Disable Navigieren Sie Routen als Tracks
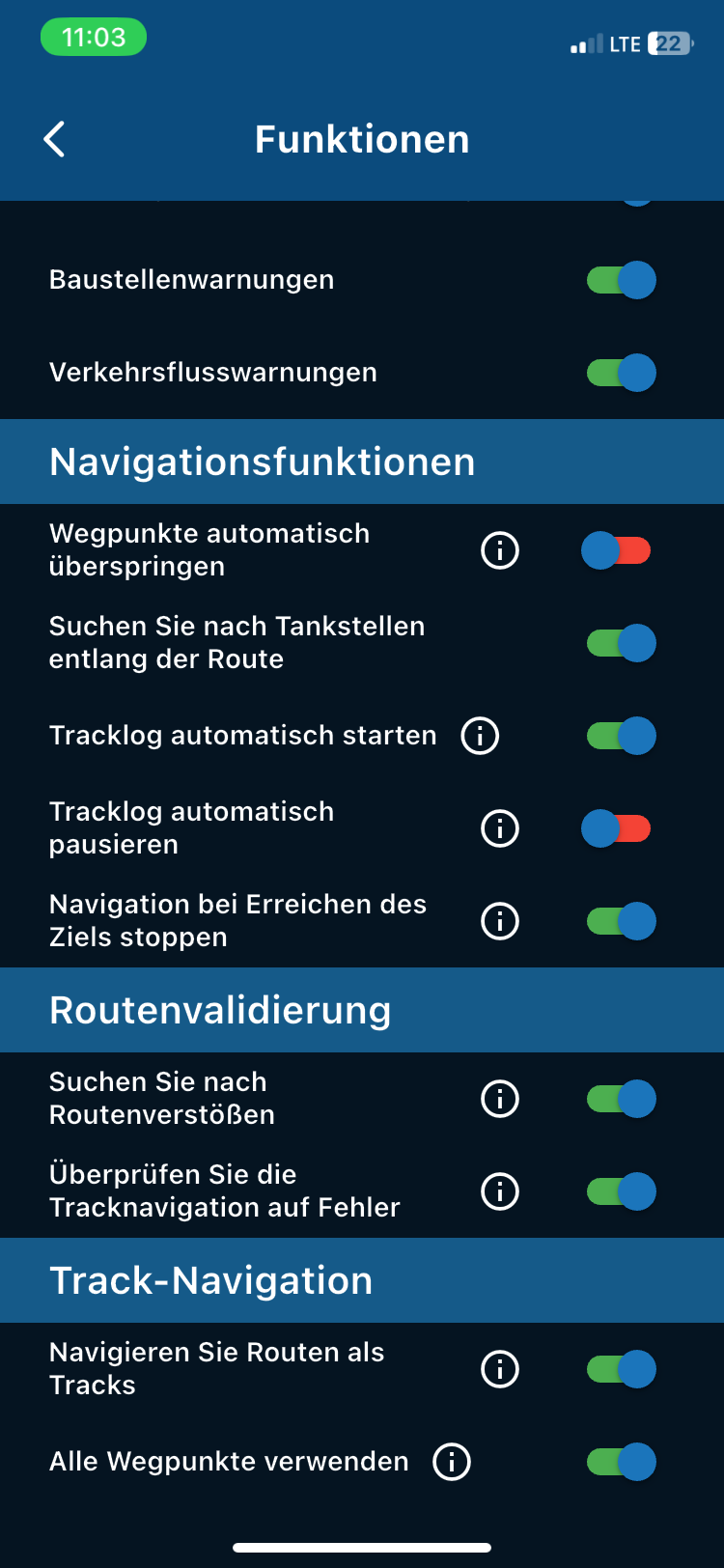 pyautogui.click(x=621, y=1369)
